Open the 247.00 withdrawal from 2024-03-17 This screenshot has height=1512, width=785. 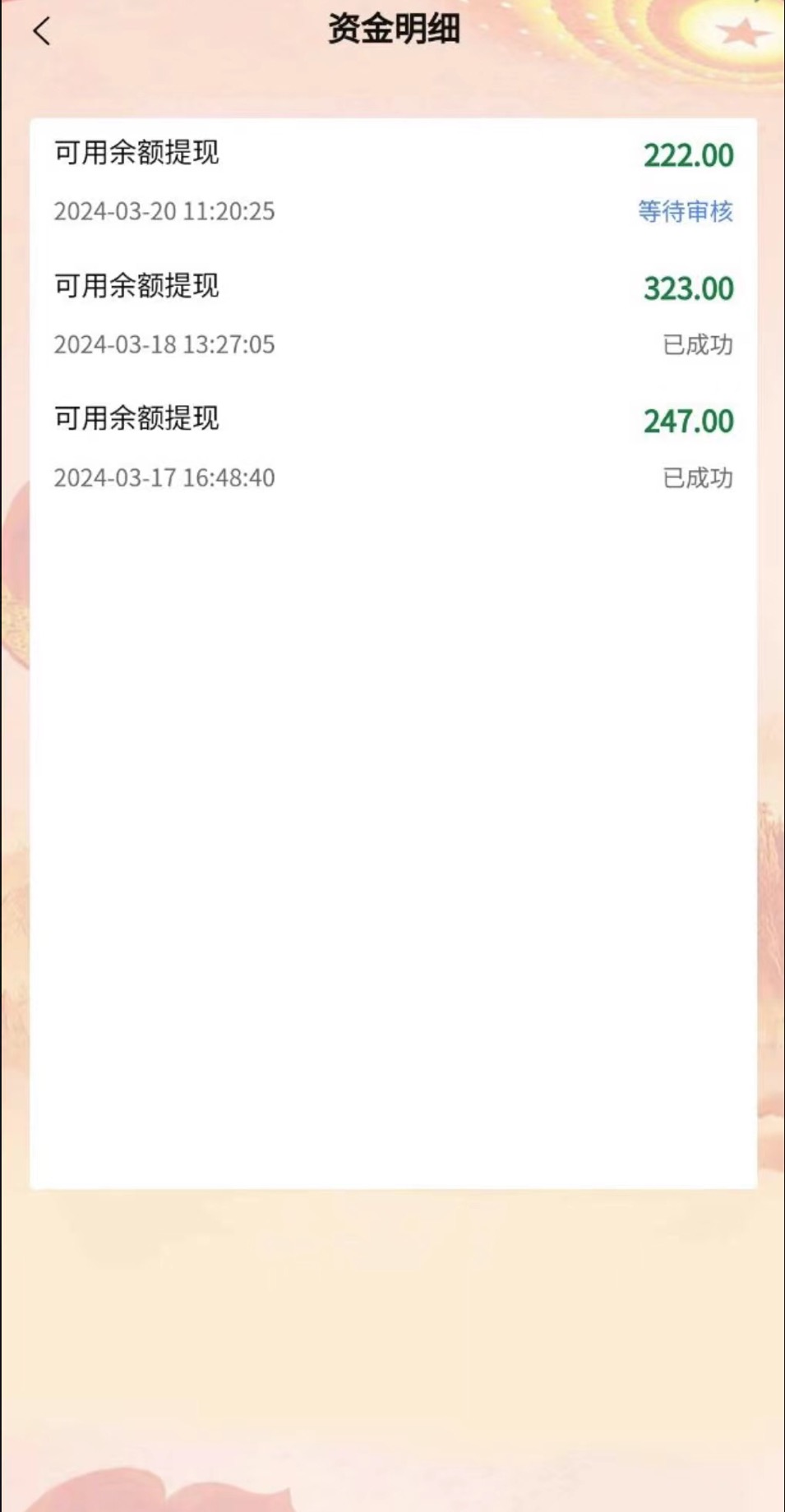(393, 448)
